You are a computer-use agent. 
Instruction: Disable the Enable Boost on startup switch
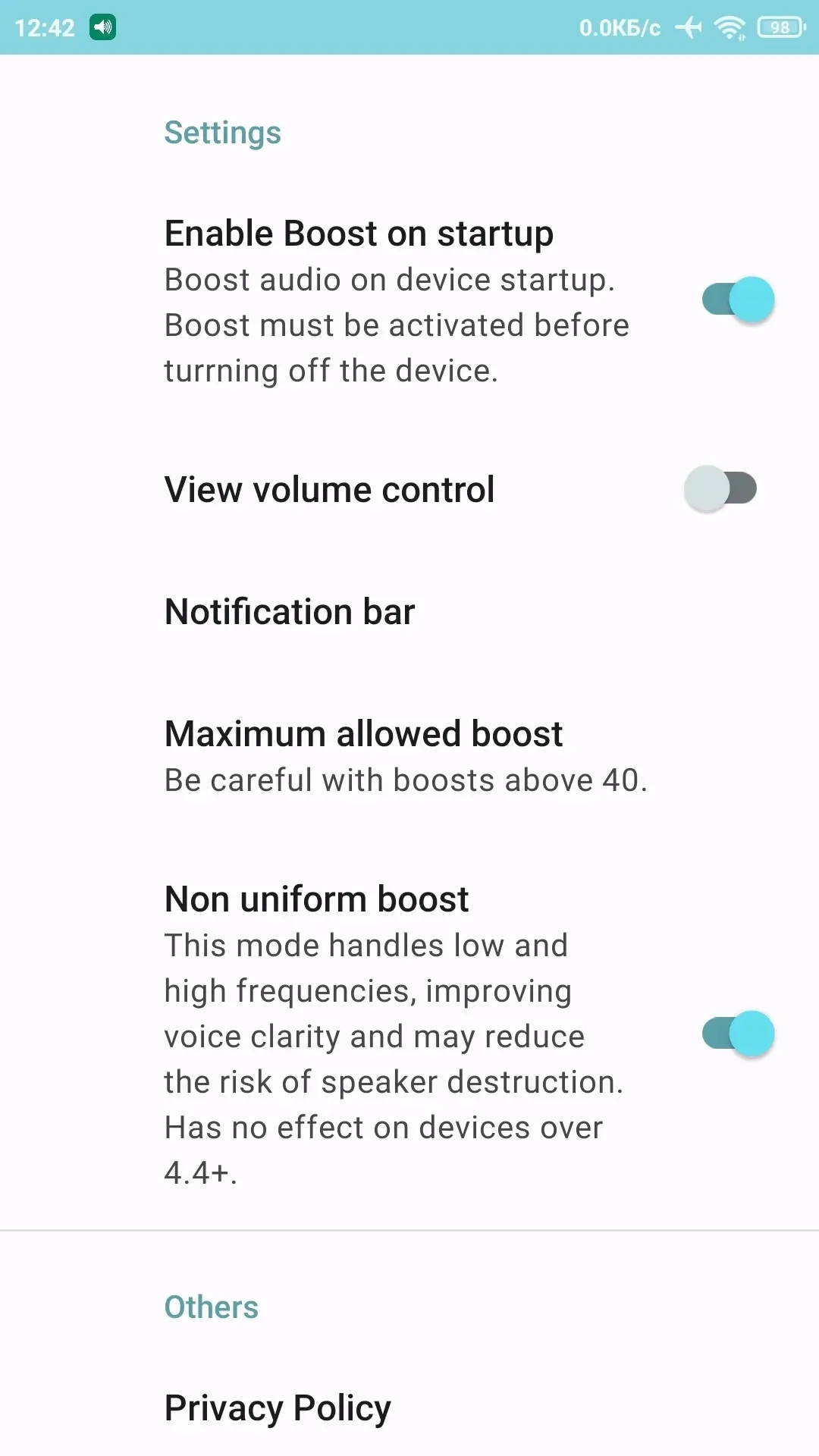[x=738, y=300]
